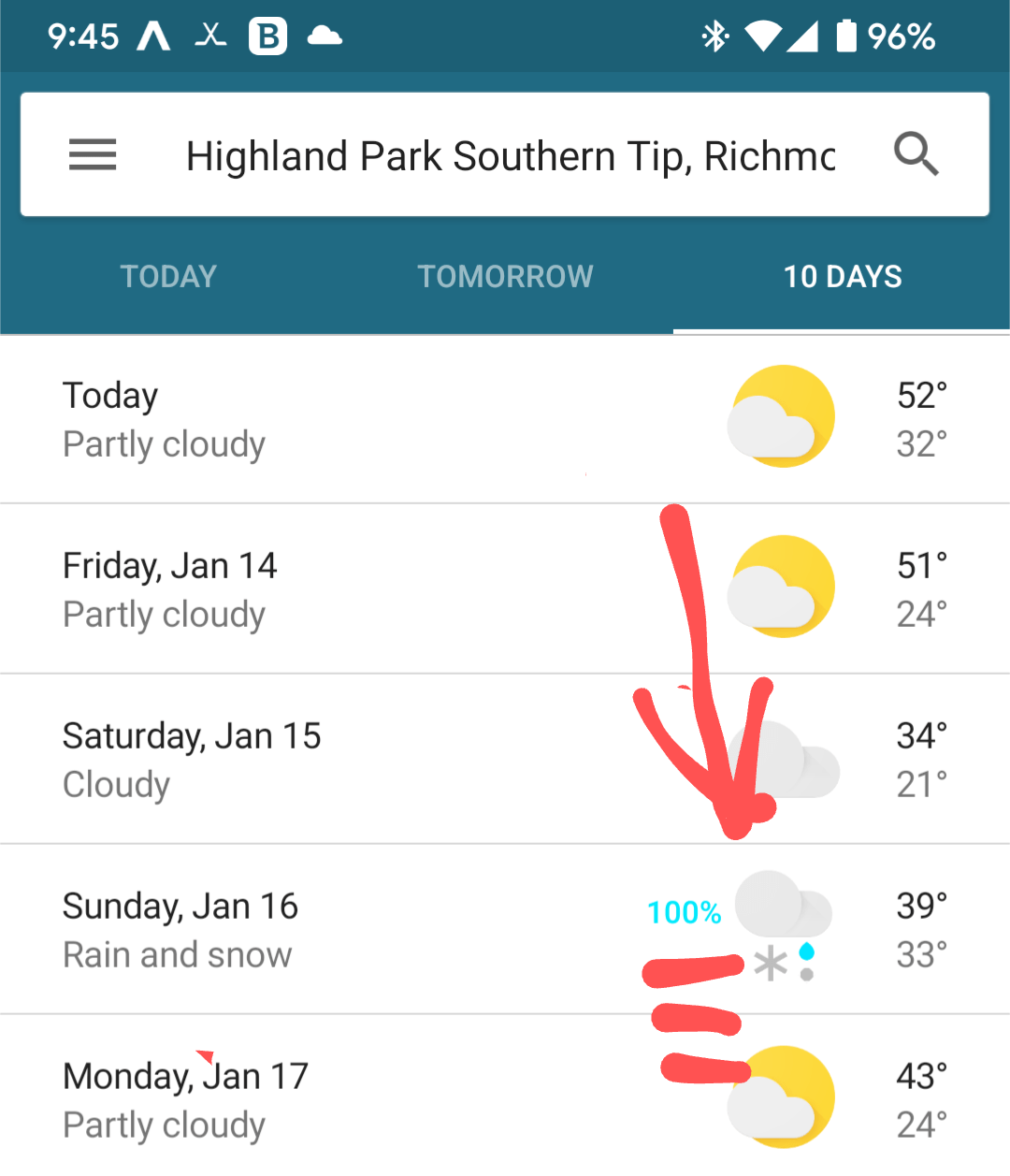
Task: Select the 10 DAYS tab
Action: (x=842, y=276)
